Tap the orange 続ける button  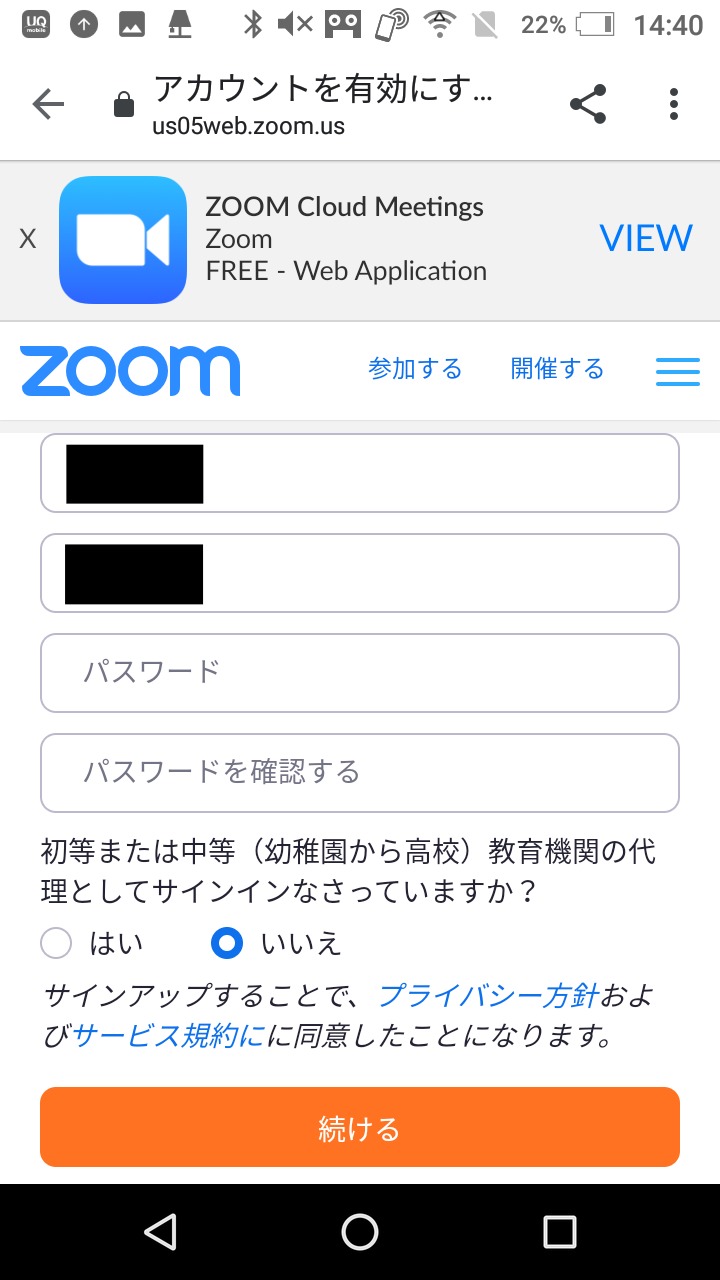360,1127
